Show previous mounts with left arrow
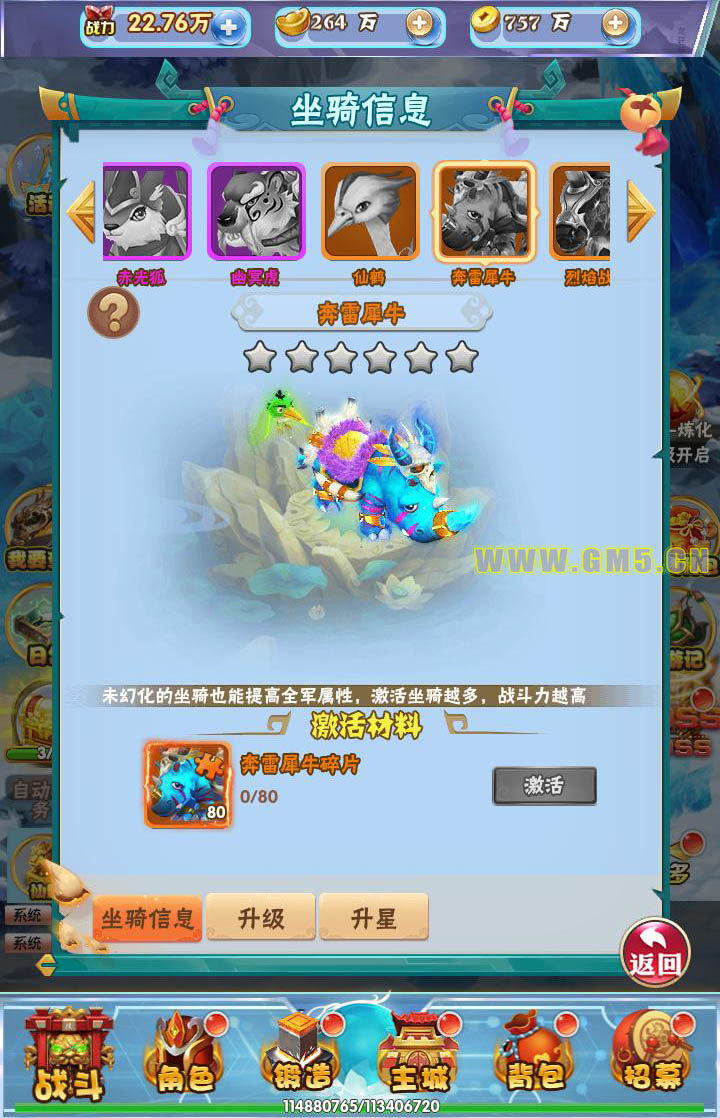Viewport: 720px width, 1118px height. [x=81, y=211]
